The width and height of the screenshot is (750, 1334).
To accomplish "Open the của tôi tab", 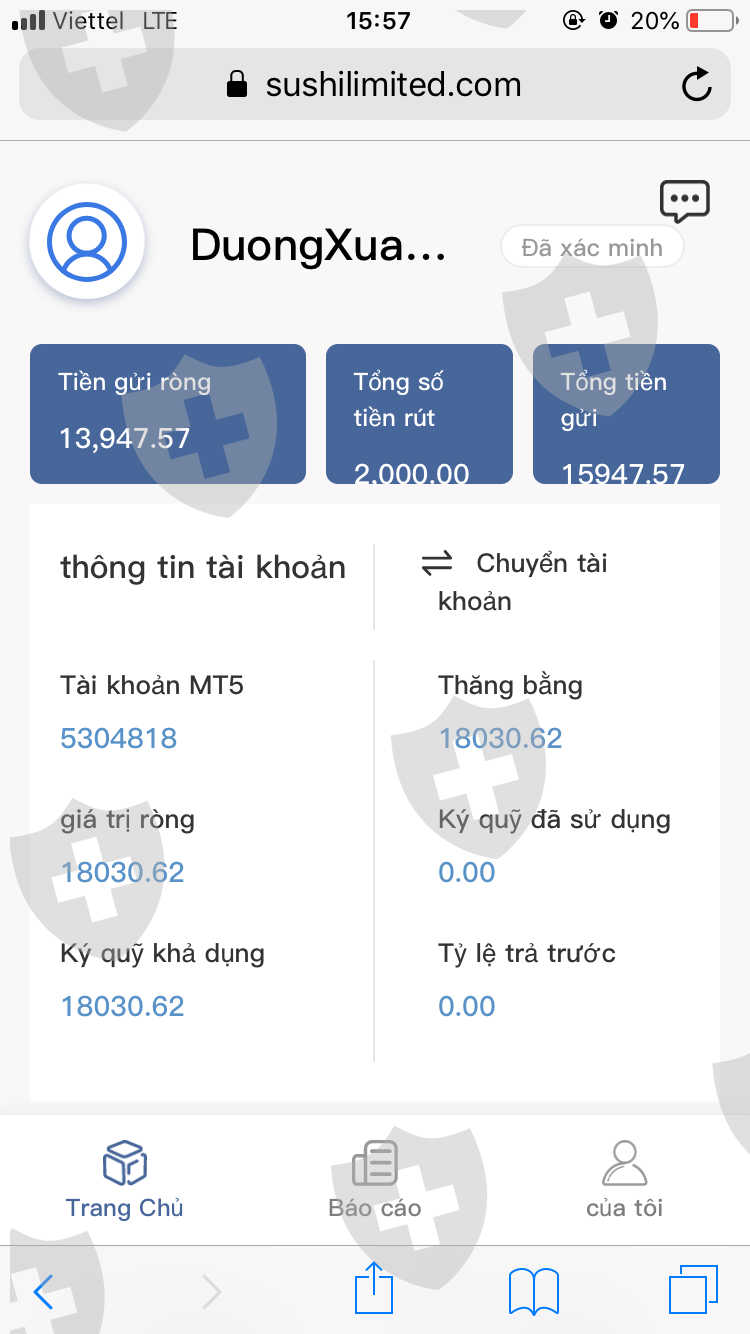I will pyautogui.click(x=625, y=1180).
